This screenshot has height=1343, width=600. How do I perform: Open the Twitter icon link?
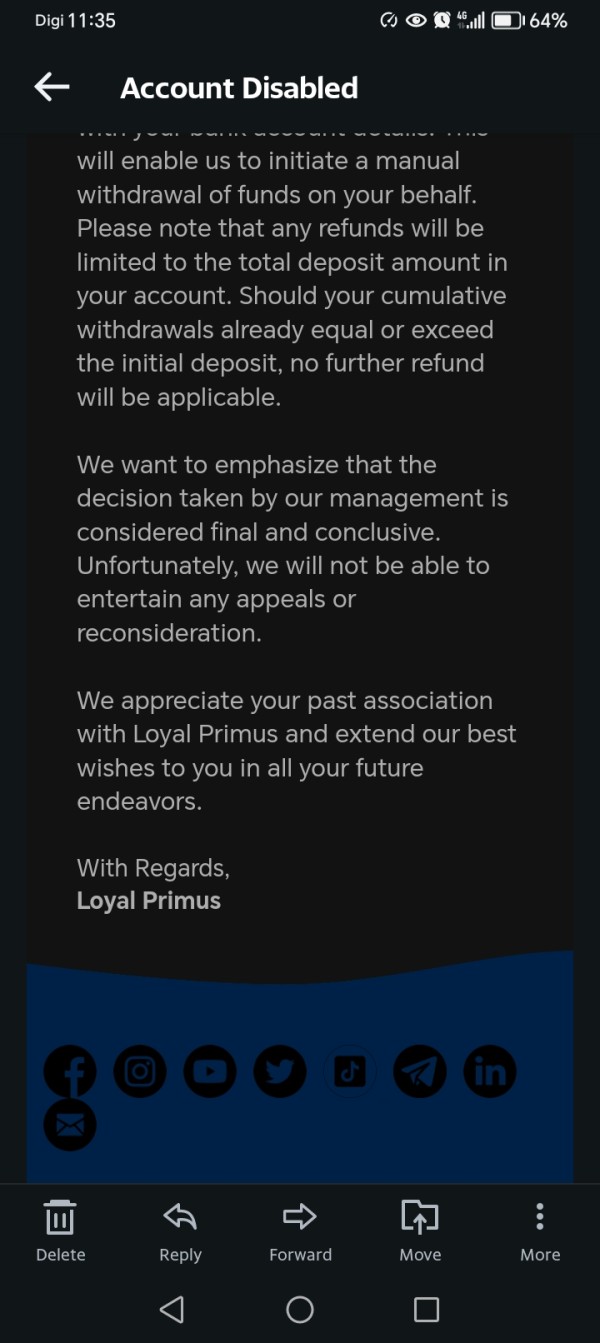(x=280, y=1072)
